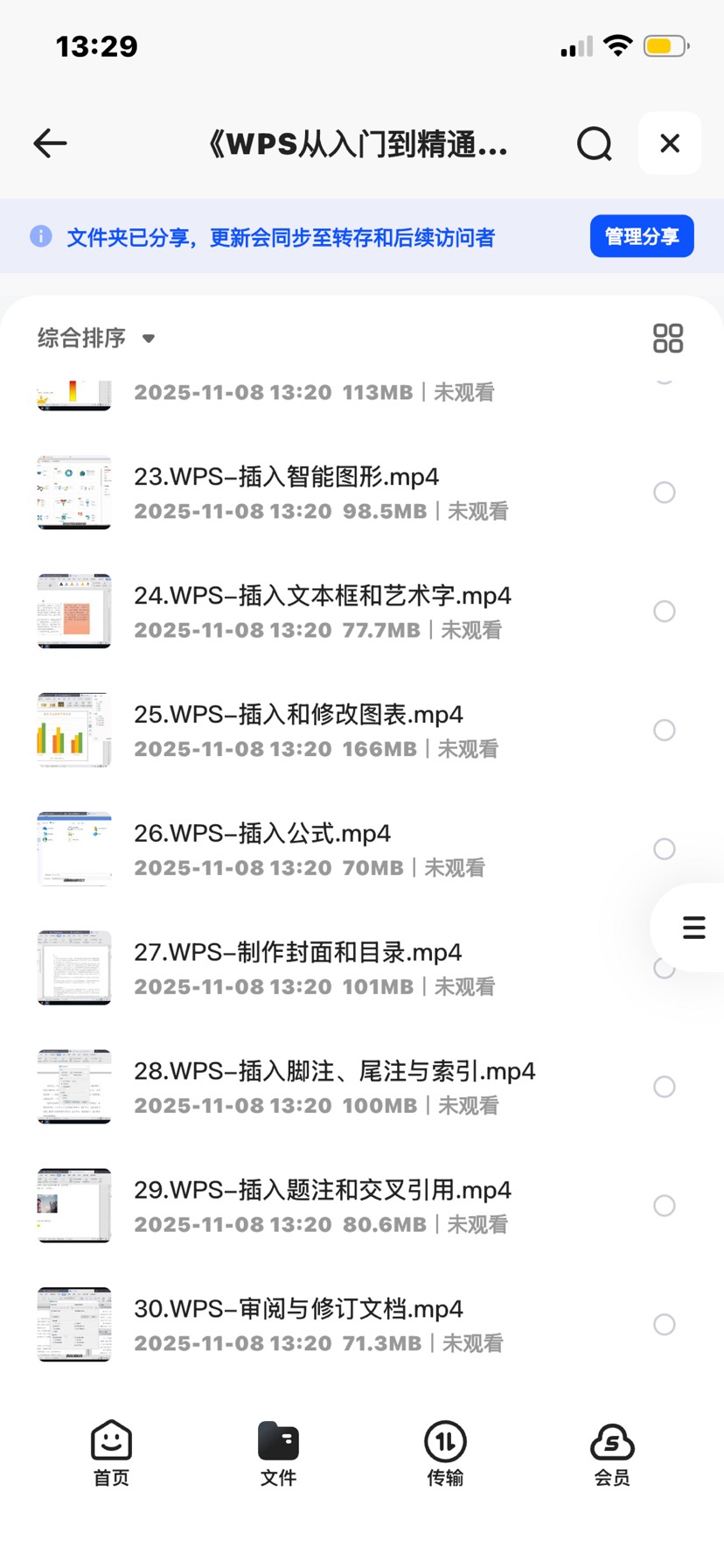Open the video 27.WPS制作封面和目录.mp4
The image size is (724, 1568).
(x=297, y=952)
